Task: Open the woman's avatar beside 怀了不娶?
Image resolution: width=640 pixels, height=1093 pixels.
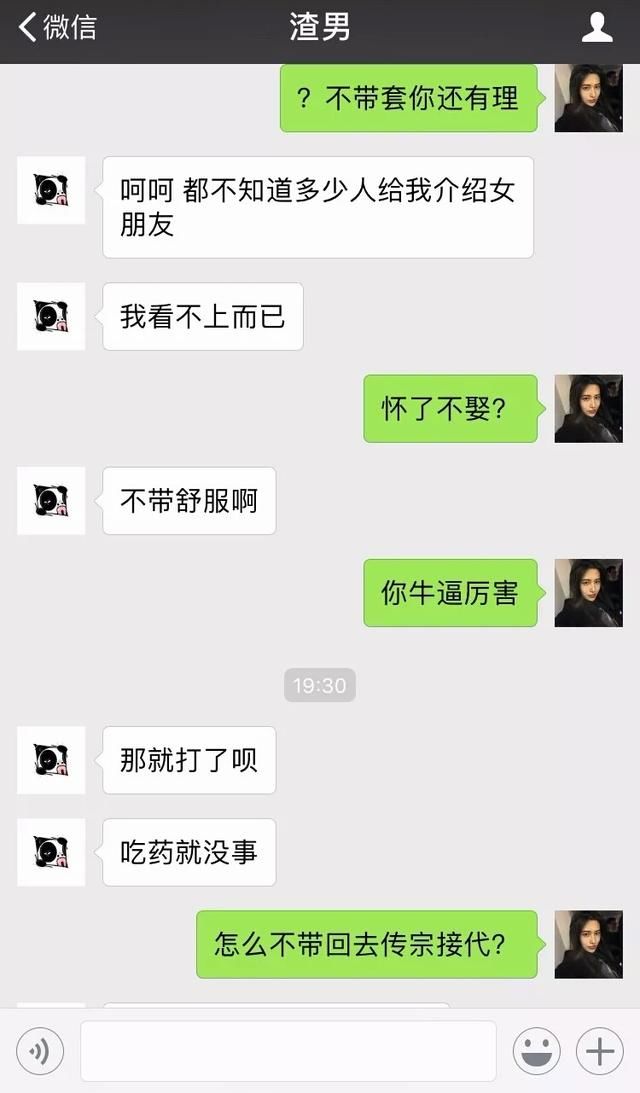Action: 588,408
